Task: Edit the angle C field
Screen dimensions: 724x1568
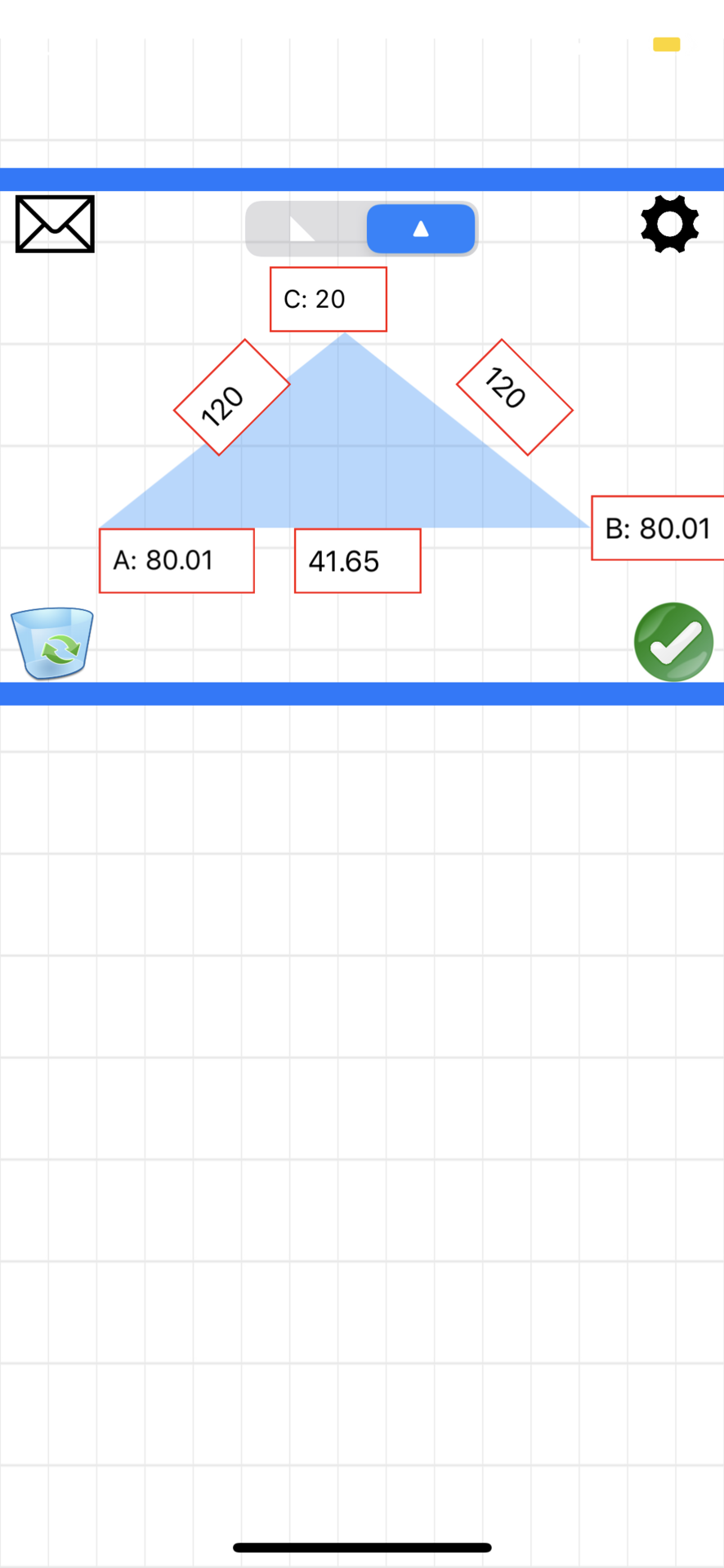Action: pos(328,299)
